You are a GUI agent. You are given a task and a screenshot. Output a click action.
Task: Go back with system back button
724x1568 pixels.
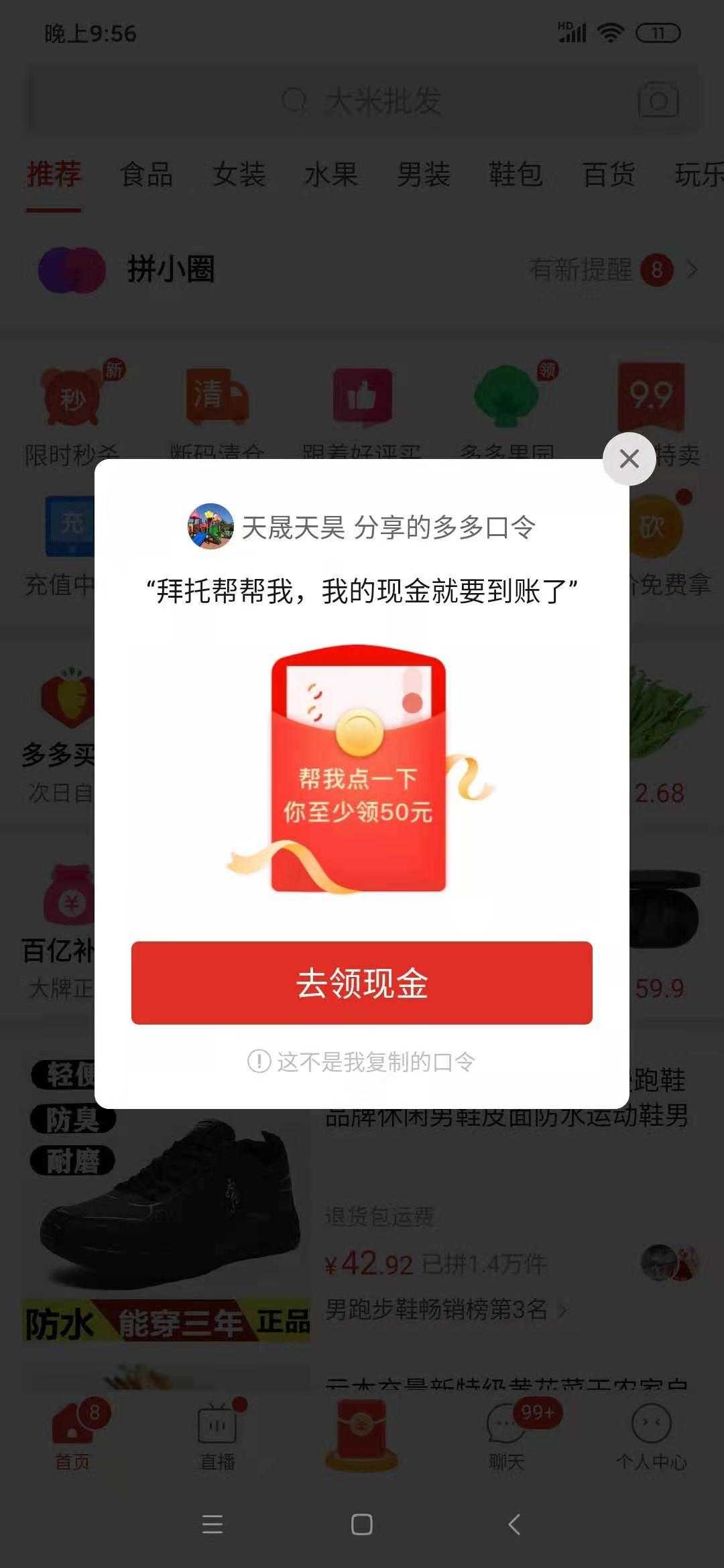[514, 1524]
